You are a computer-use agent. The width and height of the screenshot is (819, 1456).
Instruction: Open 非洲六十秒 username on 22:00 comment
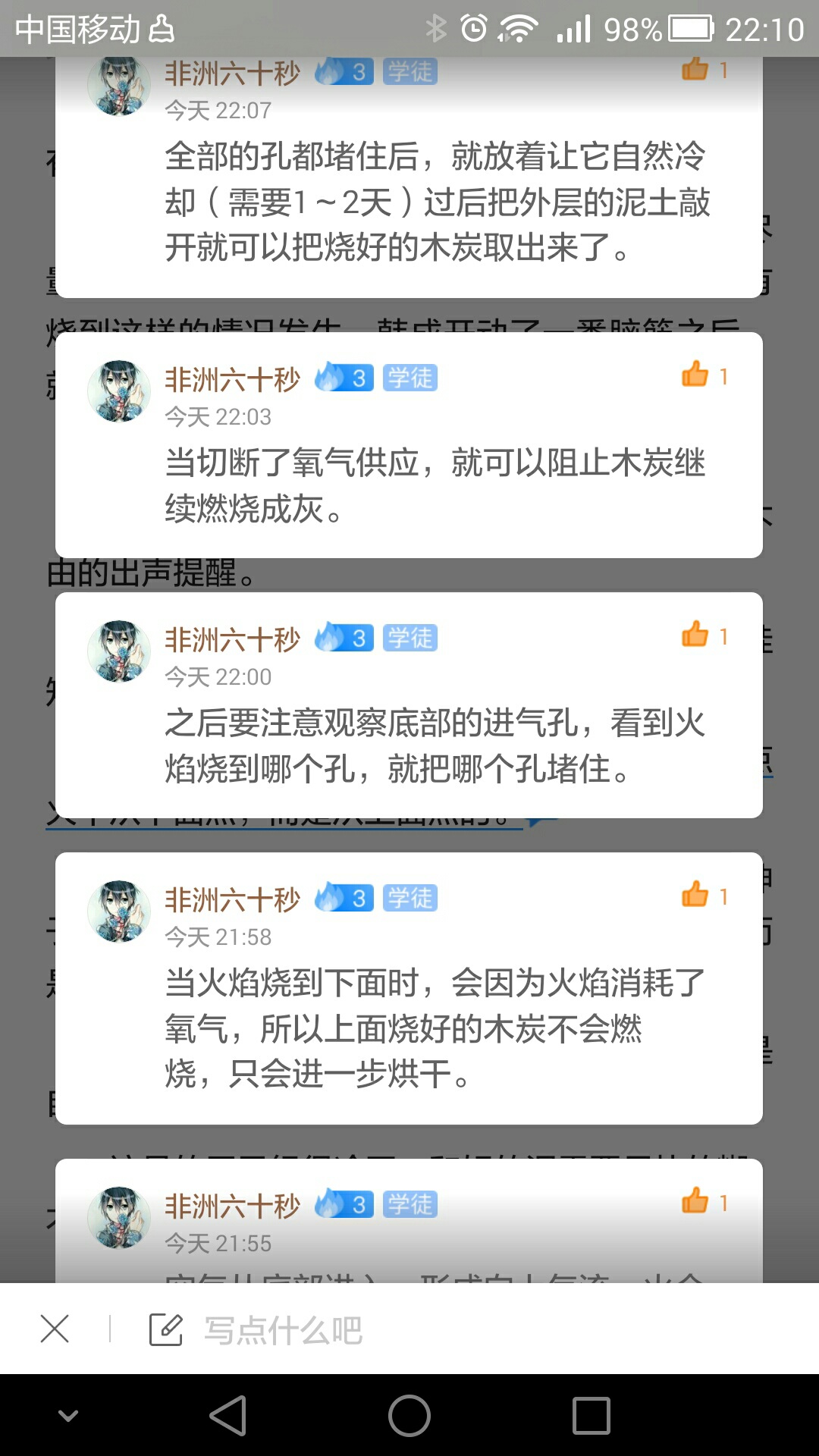tap(233, 639)
